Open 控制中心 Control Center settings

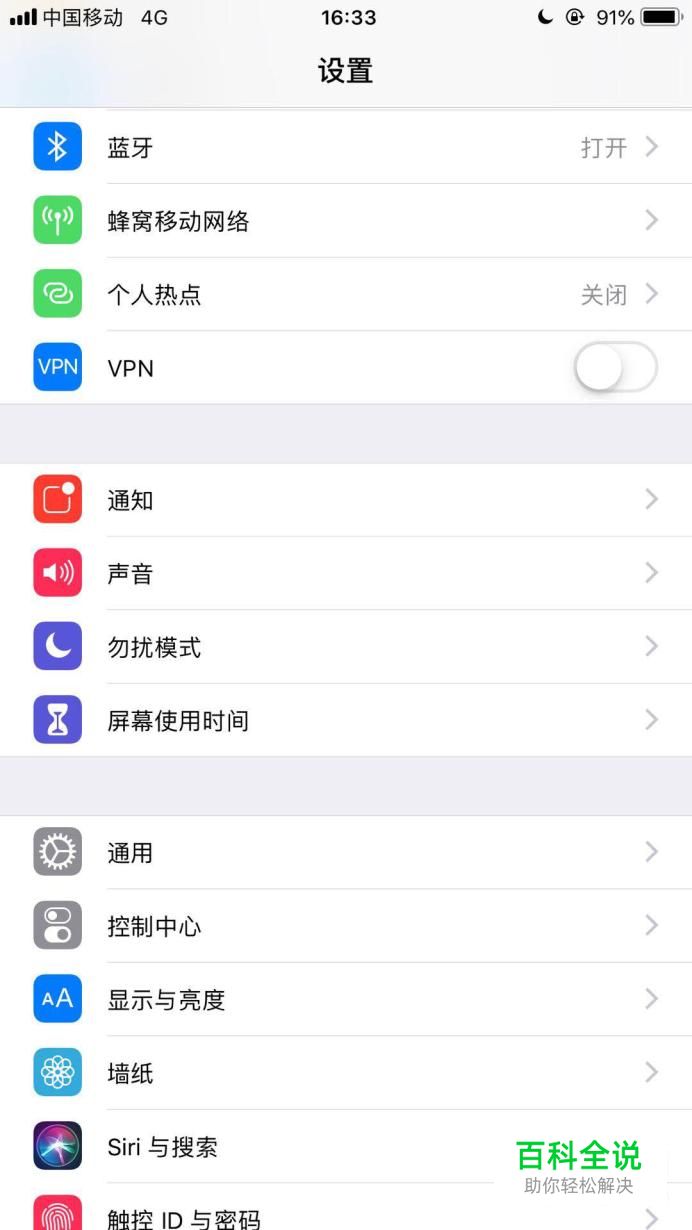click(345, 926)
